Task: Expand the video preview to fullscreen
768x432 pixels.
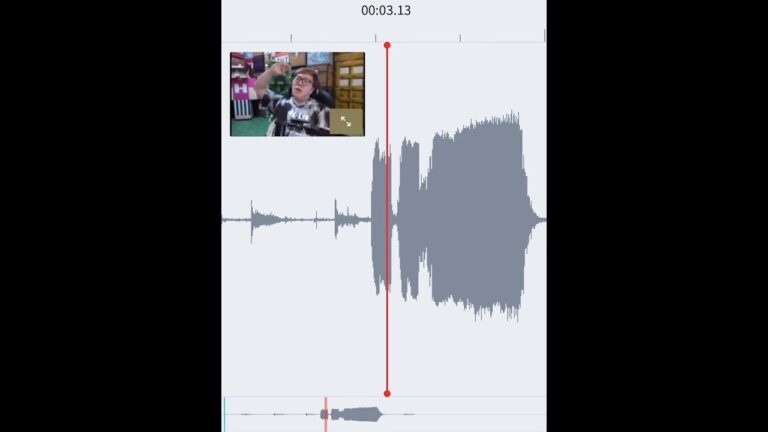Action: [346, 121]
